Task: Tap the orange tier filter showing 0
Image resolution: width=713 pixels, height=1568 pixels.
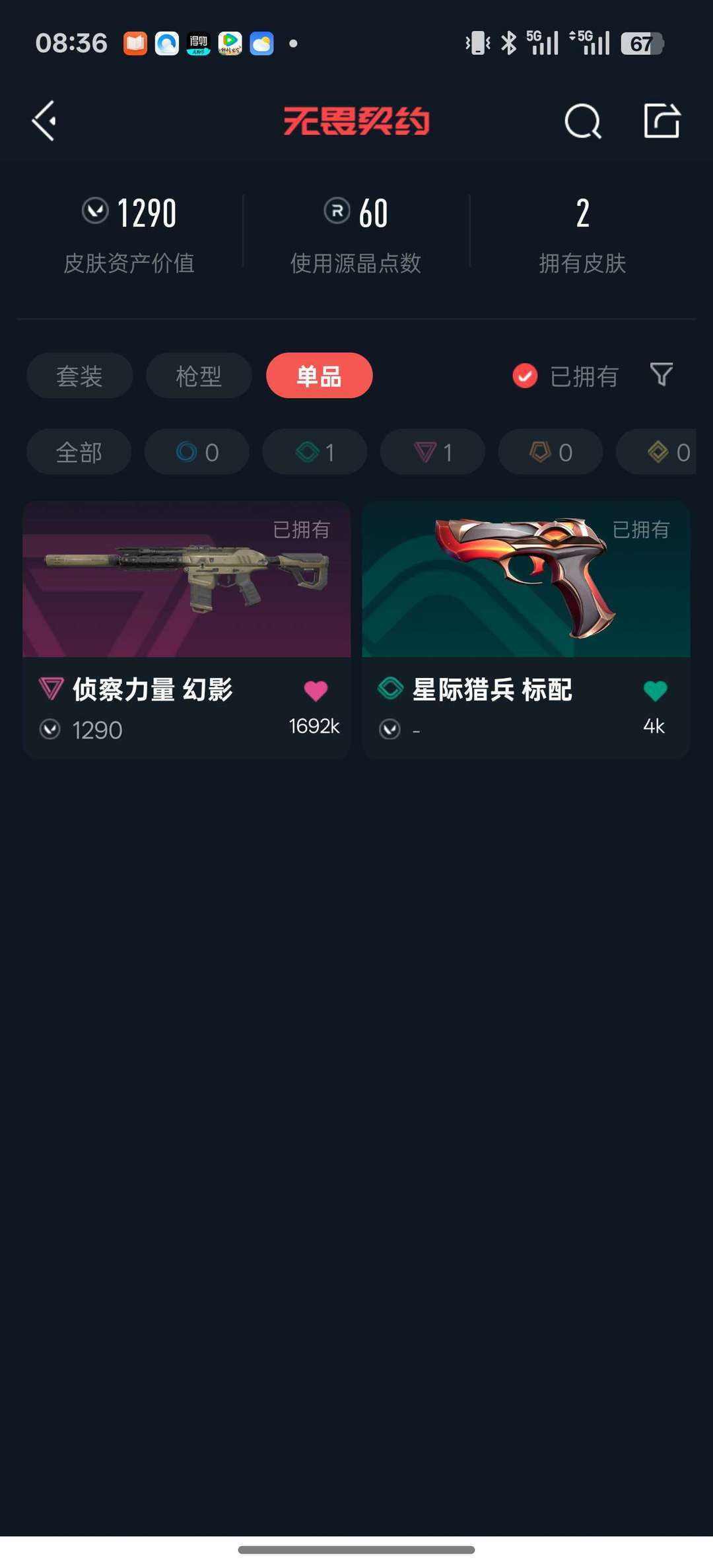Action: tap(549, 452)
